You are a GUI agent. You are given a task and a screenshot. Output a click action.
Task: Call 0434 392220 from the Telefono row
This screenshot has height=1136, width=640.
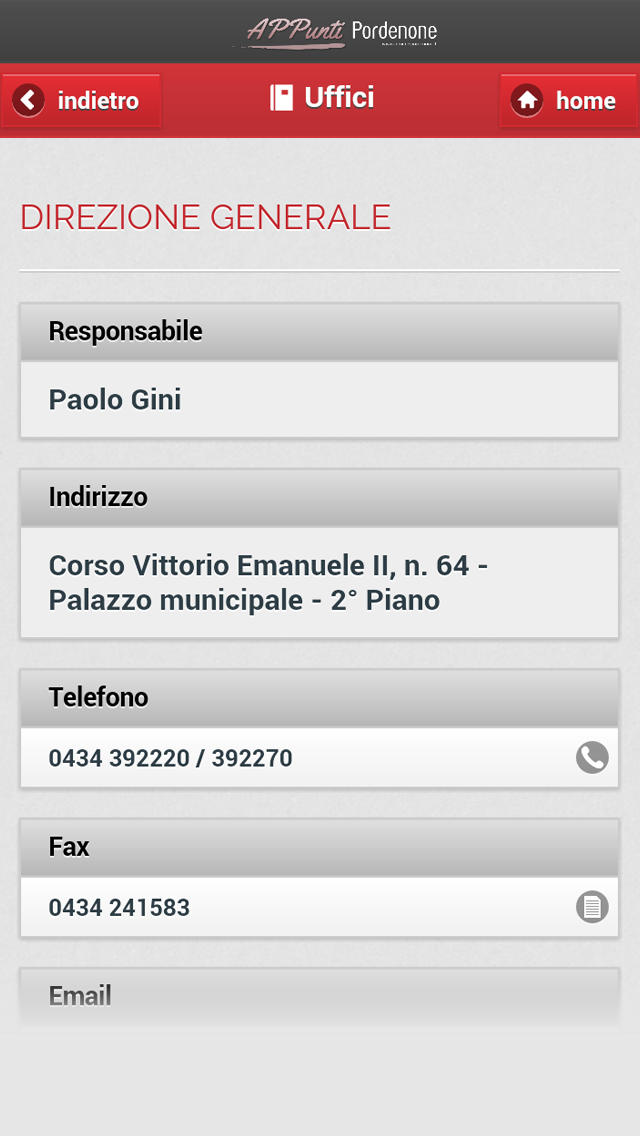pos(319,758)
